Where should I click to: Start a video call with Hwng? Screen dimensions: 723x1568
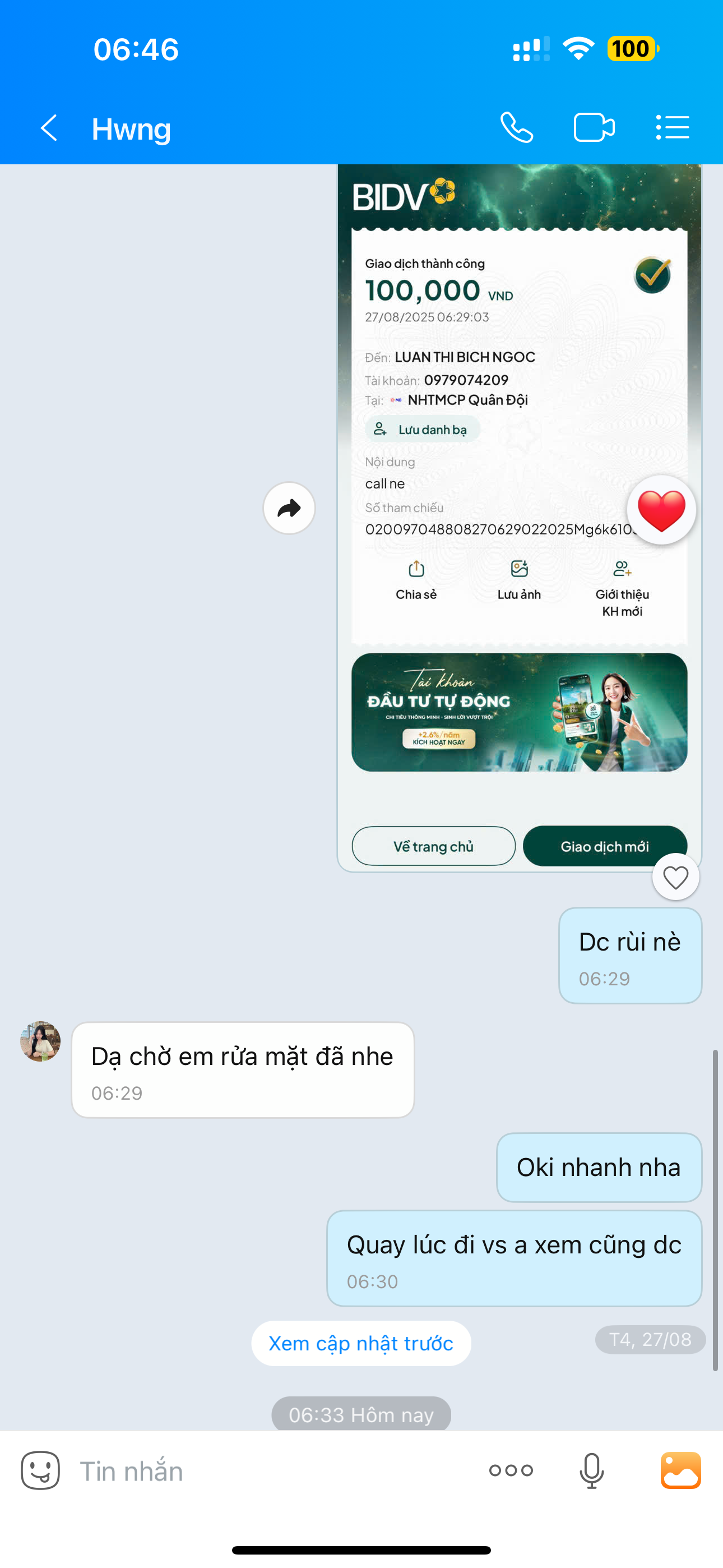pyautogui.click(x=594, y=128)
